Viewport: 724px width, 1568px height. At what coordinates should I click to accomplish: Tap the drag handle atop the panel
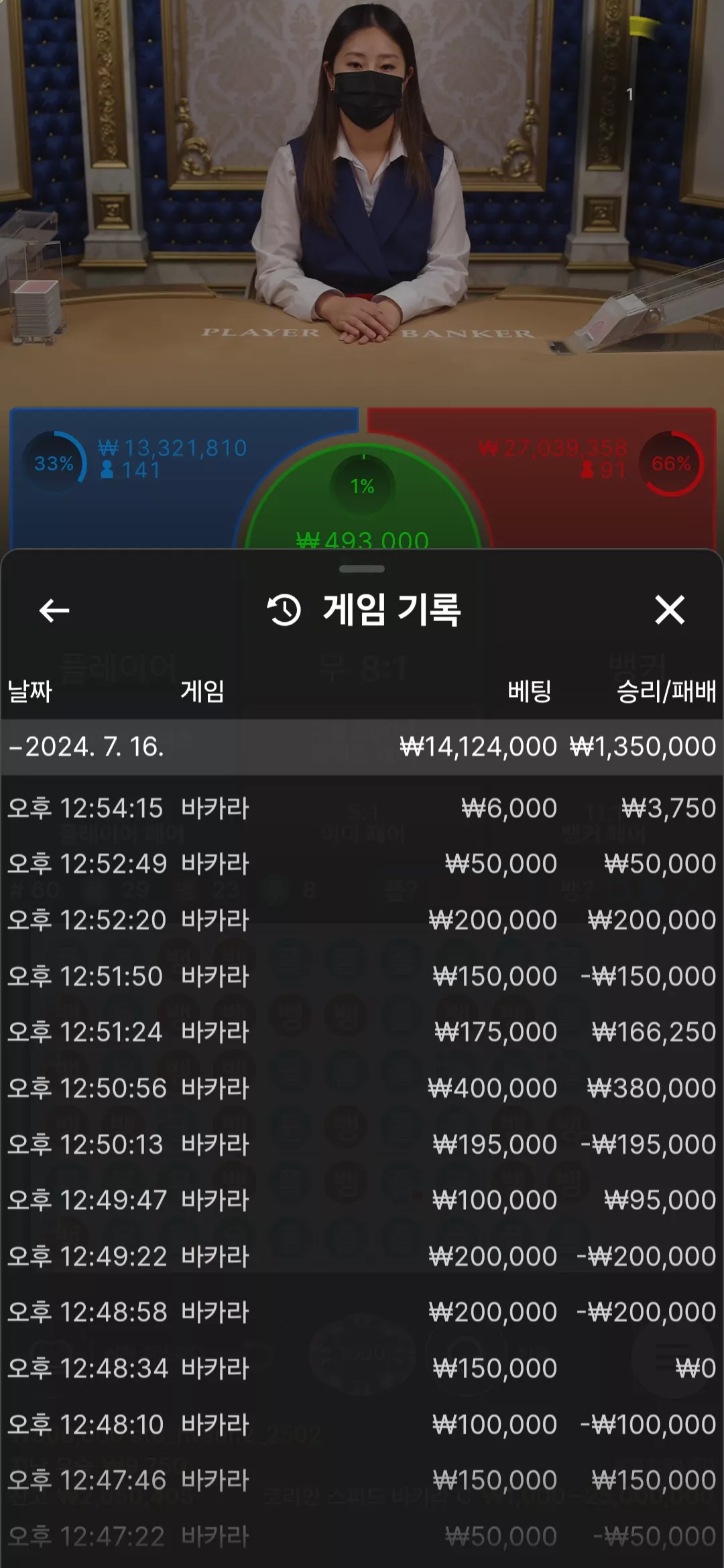click(x=362, y=569)
